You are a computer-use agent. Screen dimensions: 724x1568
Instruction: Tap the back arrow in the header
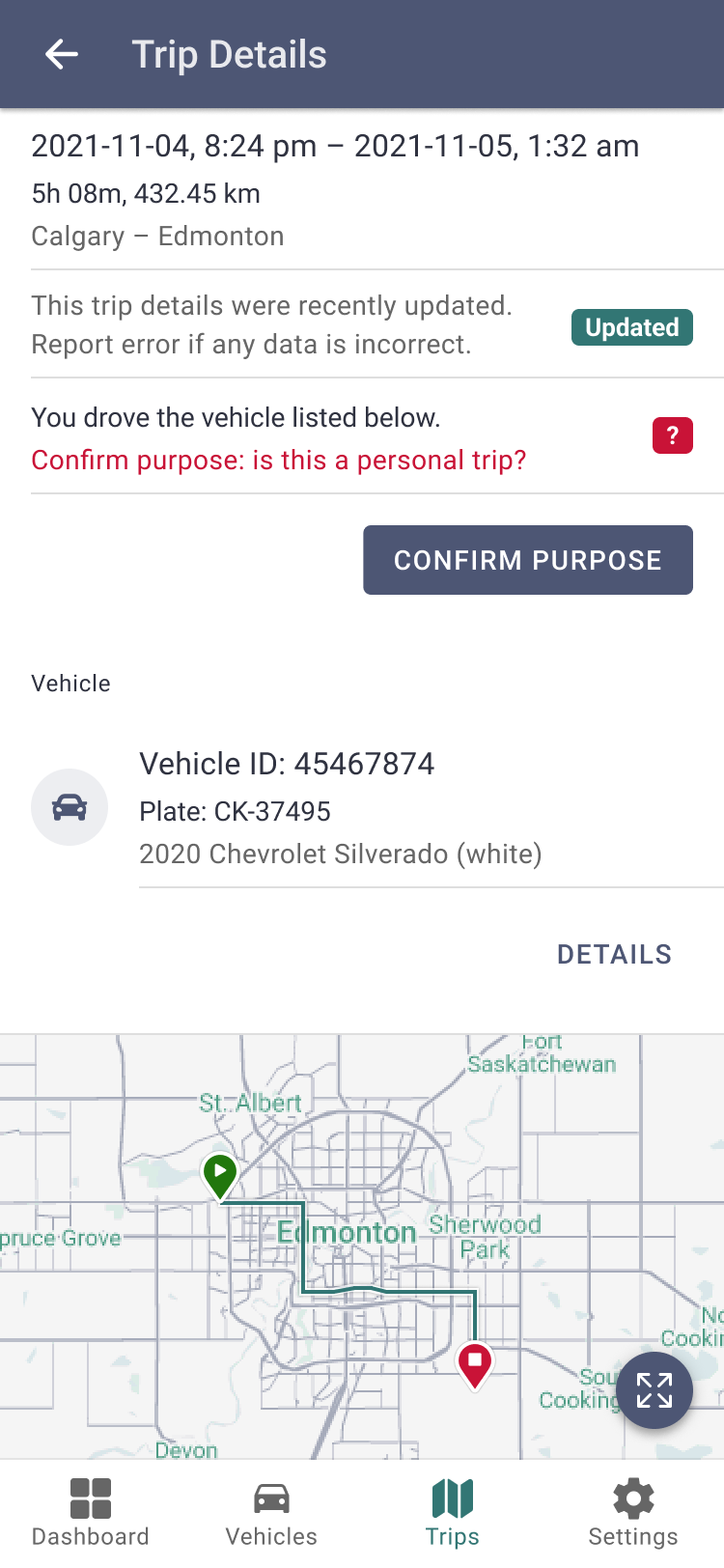60,54
